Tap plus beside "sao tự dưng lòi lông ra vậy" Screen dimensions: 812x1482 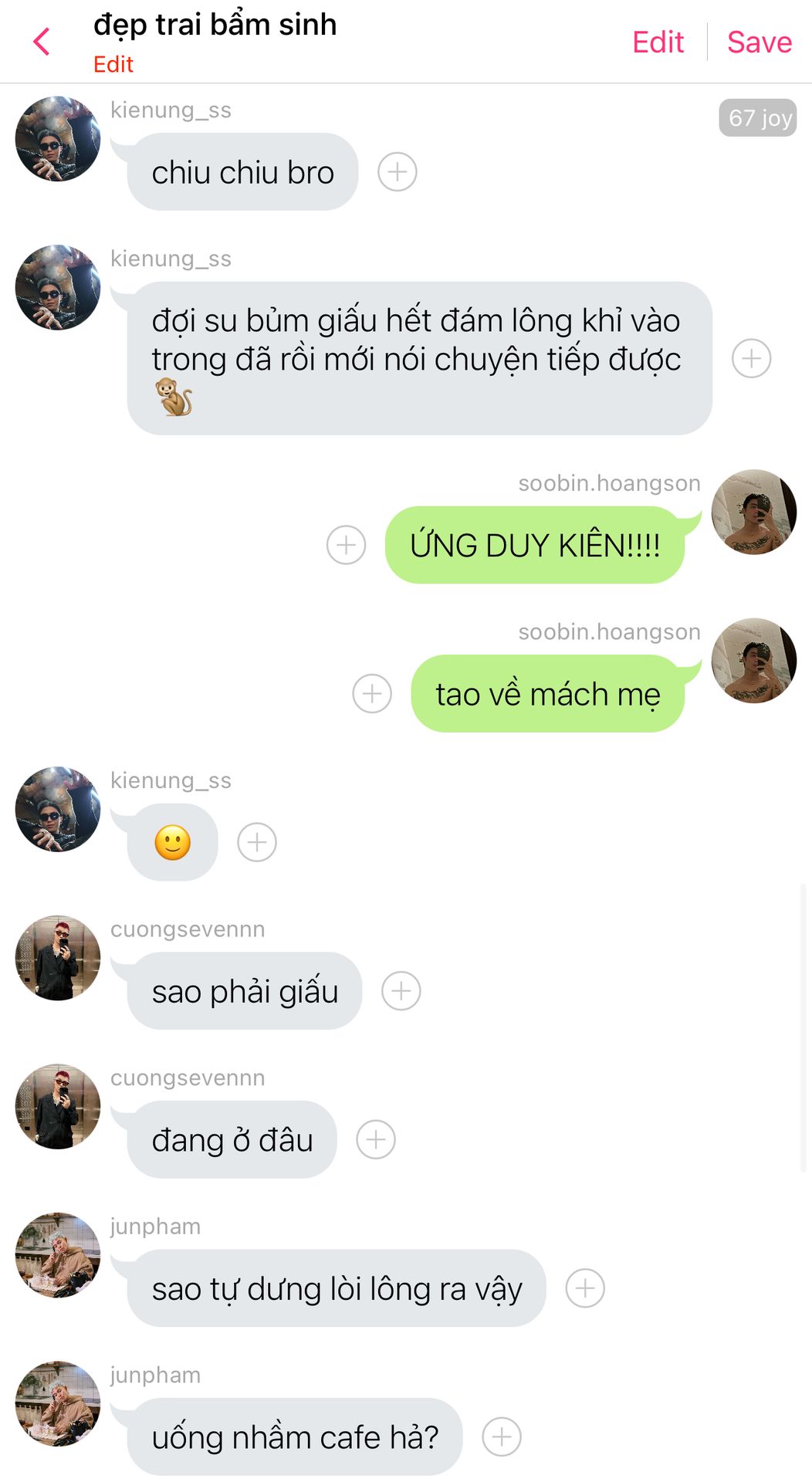pos(585,1287)
